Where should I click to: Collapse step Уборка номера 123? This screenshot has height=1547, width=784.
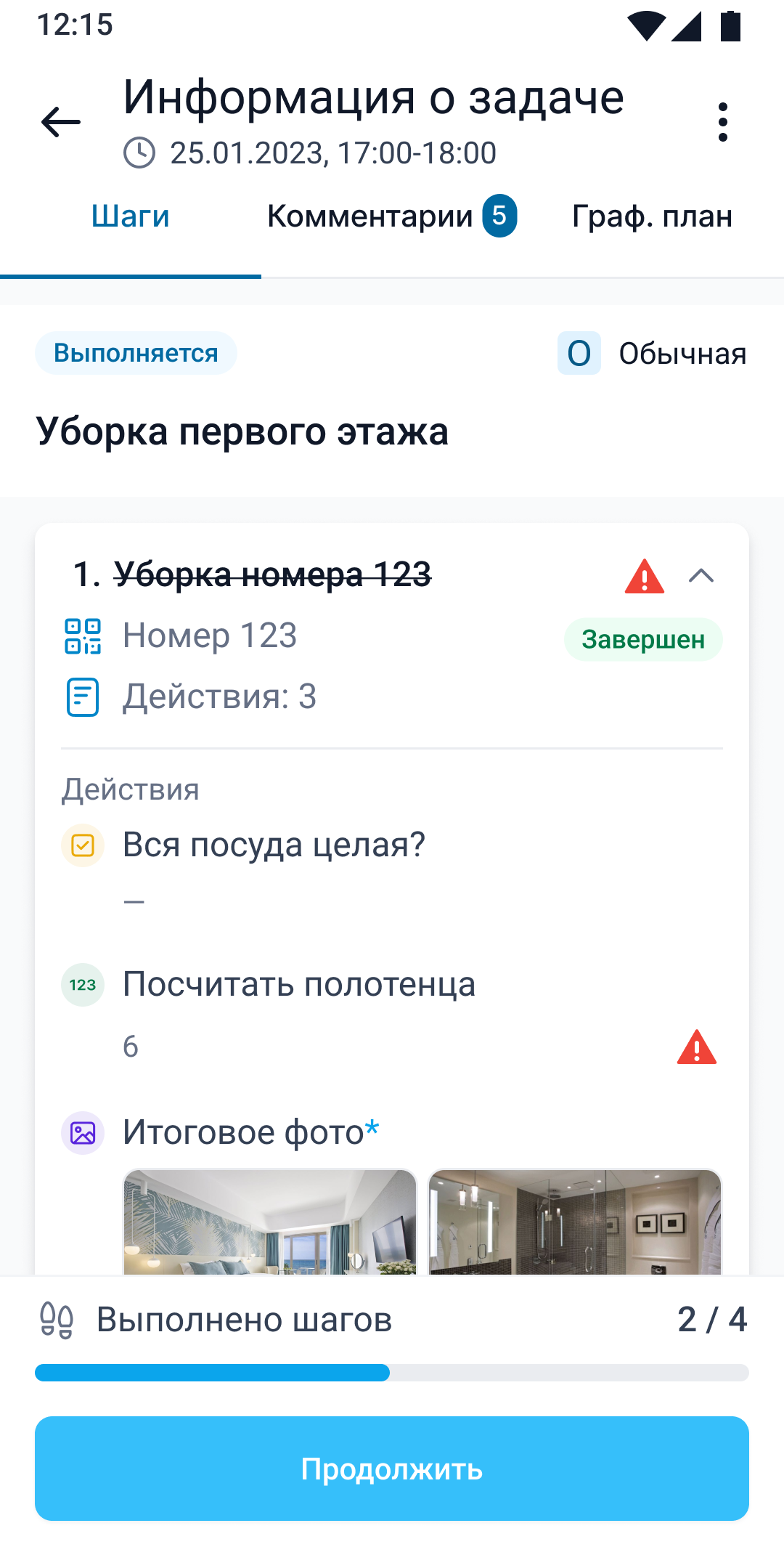pos(701,576)
